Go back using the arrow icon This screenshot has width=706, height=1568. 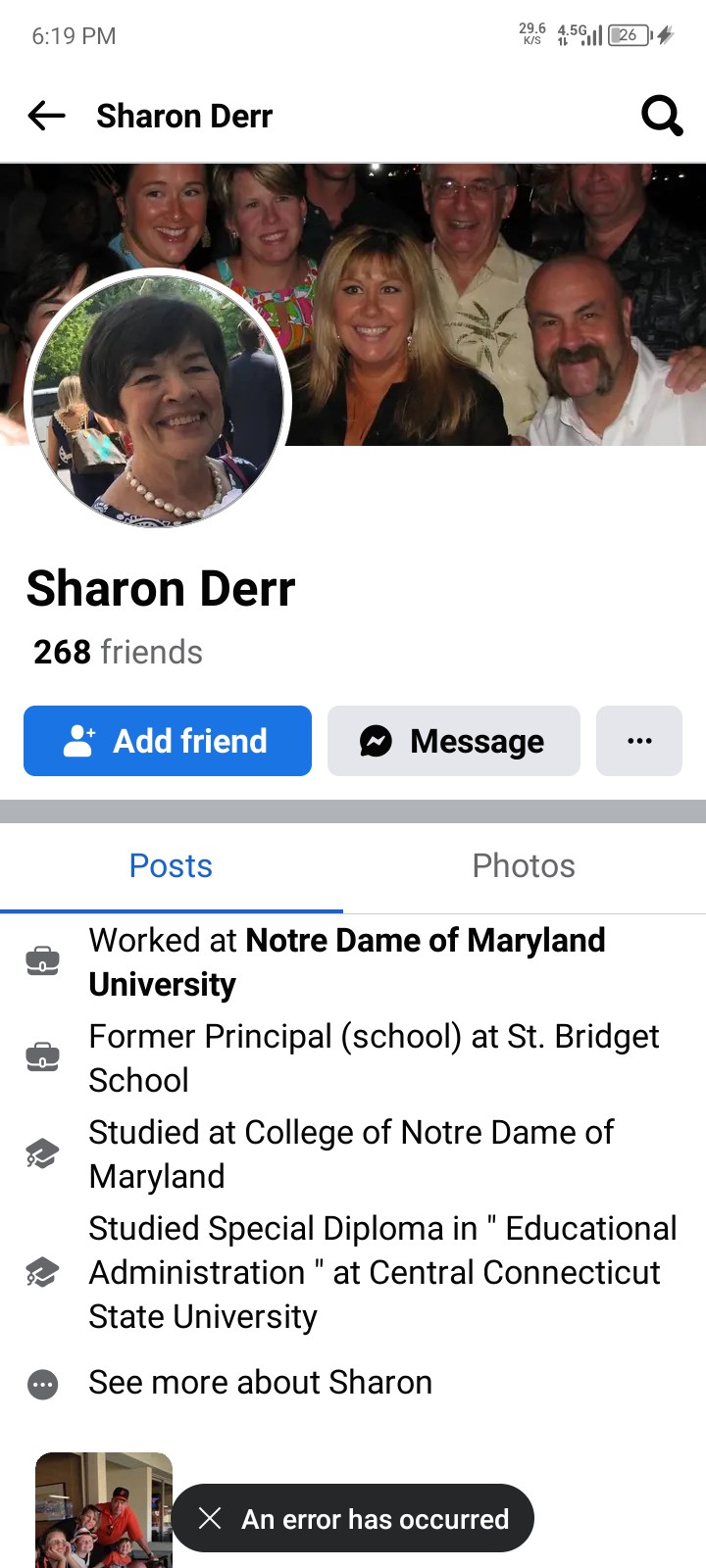(46, 116)
